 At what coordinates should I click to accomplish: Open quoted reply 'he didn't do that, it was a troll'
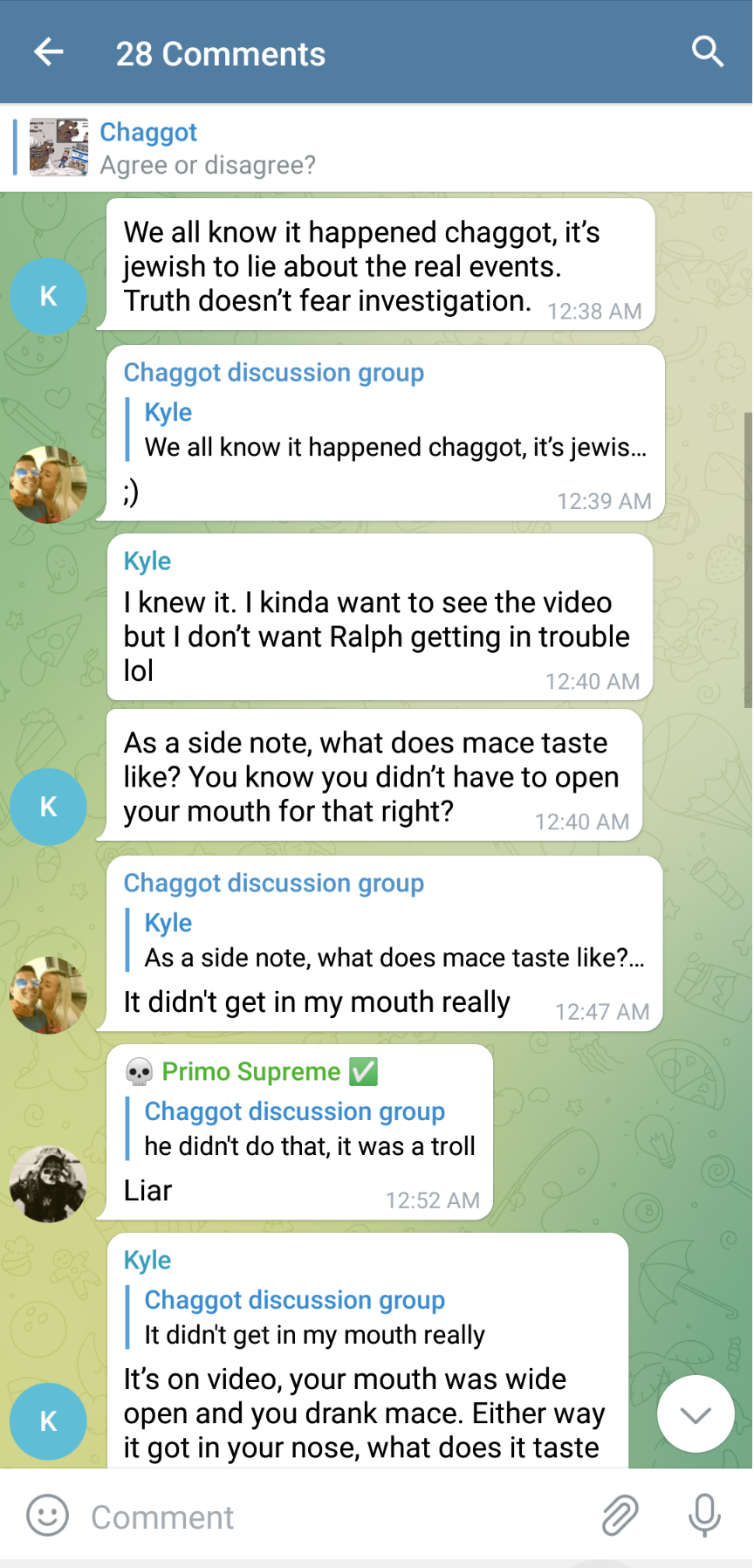(x=310, y=1129)
